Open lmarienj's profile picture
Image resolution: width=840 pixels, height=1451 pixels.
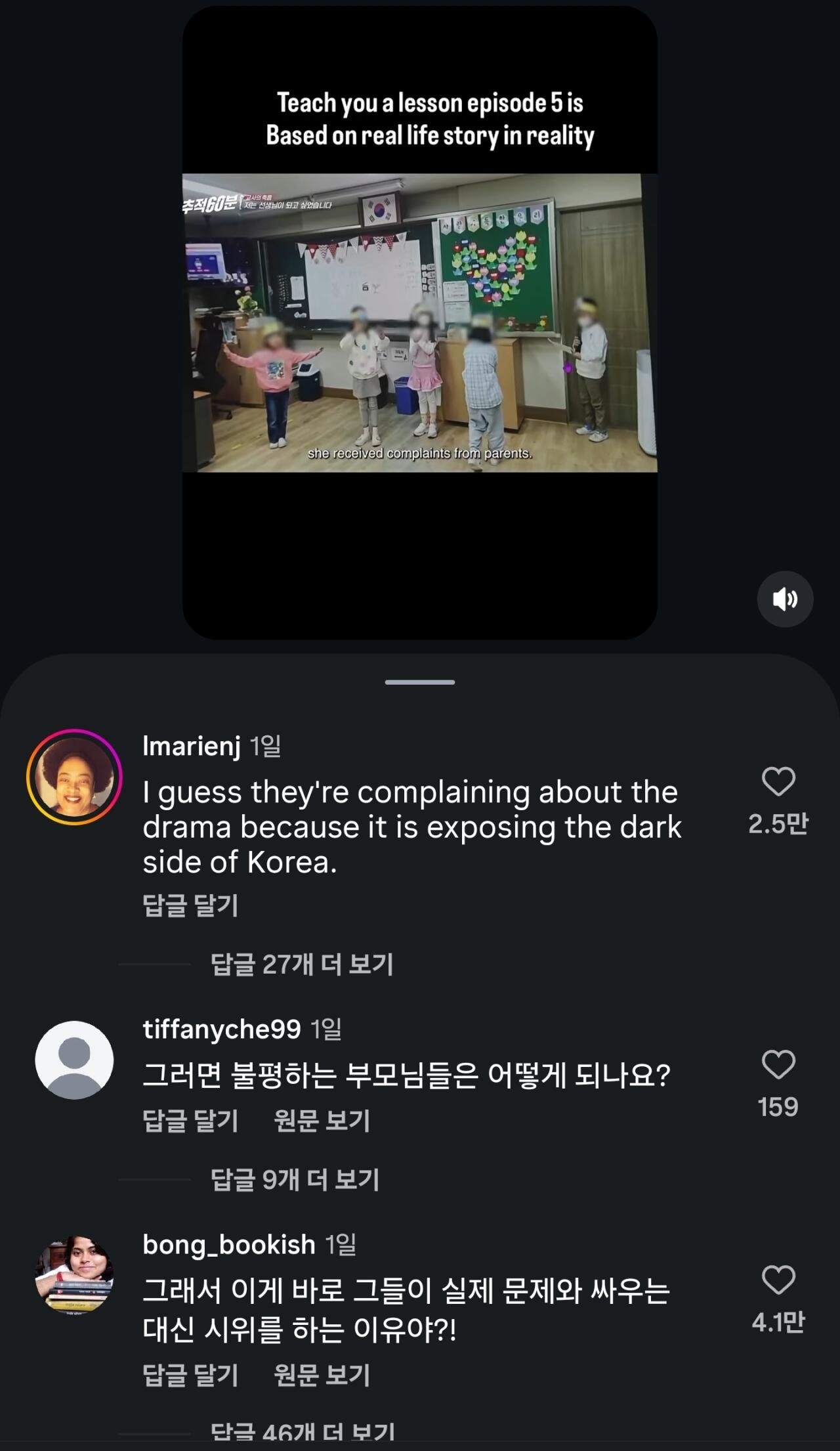coord(74,777)
